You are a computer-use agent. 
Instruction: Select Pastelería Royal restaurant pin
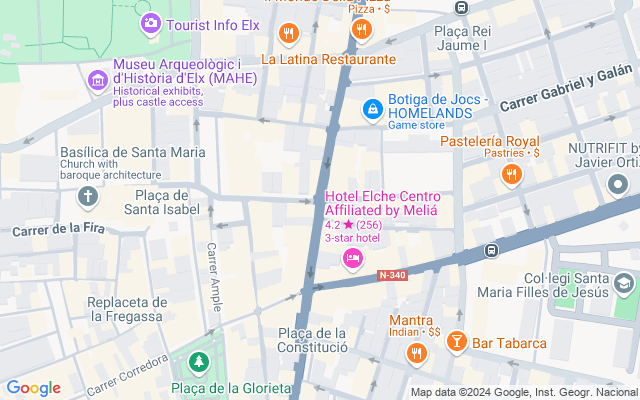coord(511,175)
